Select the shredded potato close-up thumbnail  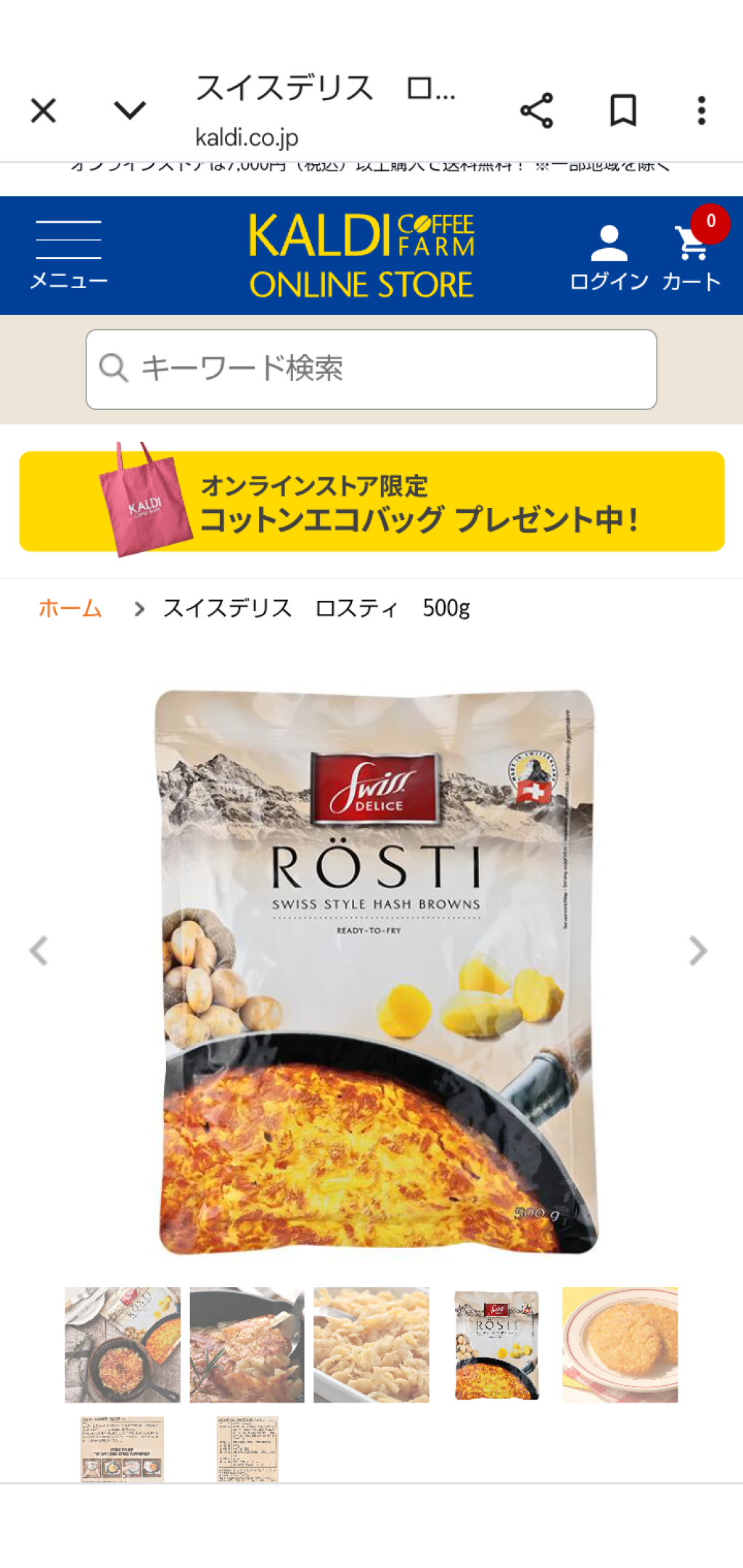tap(371, 1345)
